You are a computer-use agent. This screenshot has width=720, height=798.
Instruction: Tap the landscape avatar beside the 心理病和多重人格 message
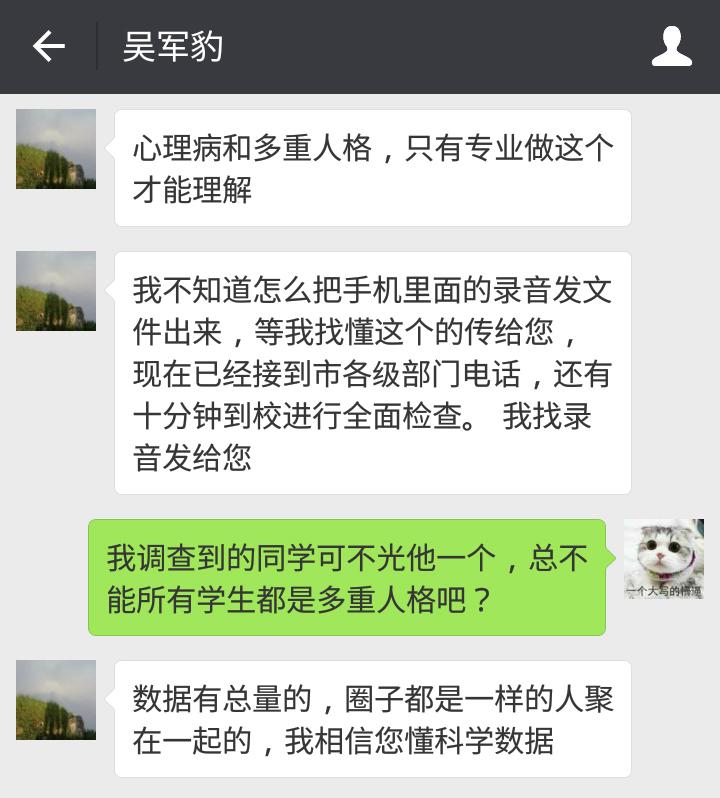[x=56, y=149]
